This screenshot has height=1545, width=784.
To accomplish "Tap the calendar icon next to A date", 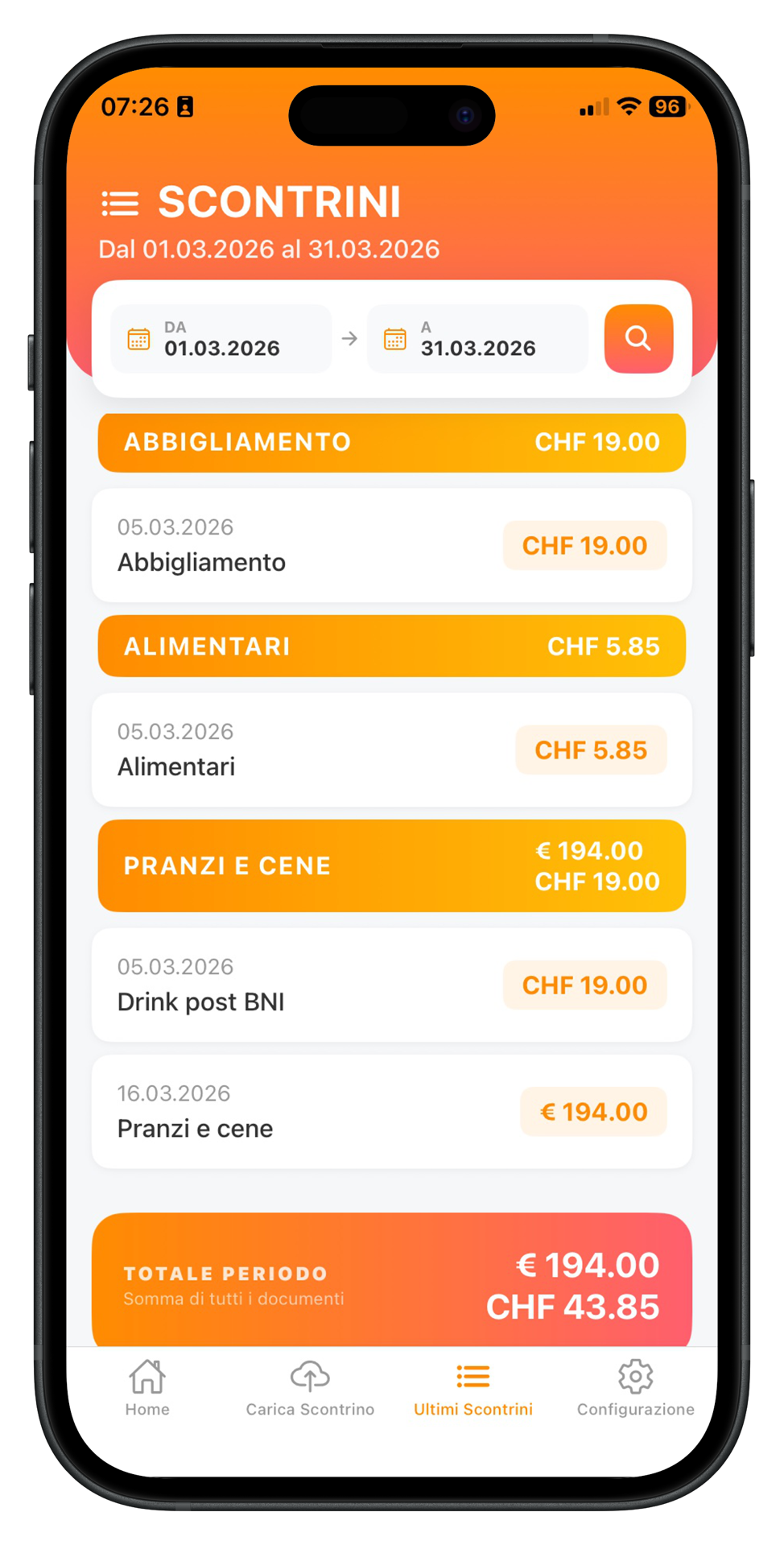I will (395, 339).
